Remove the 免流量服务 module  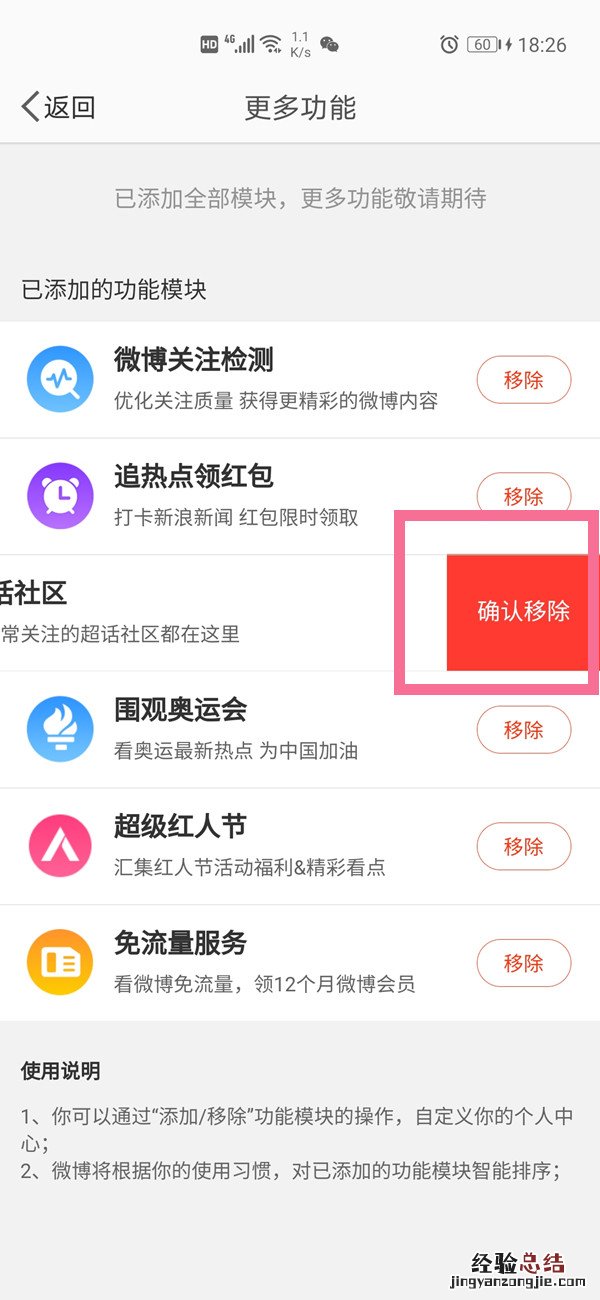pos(523,963)
